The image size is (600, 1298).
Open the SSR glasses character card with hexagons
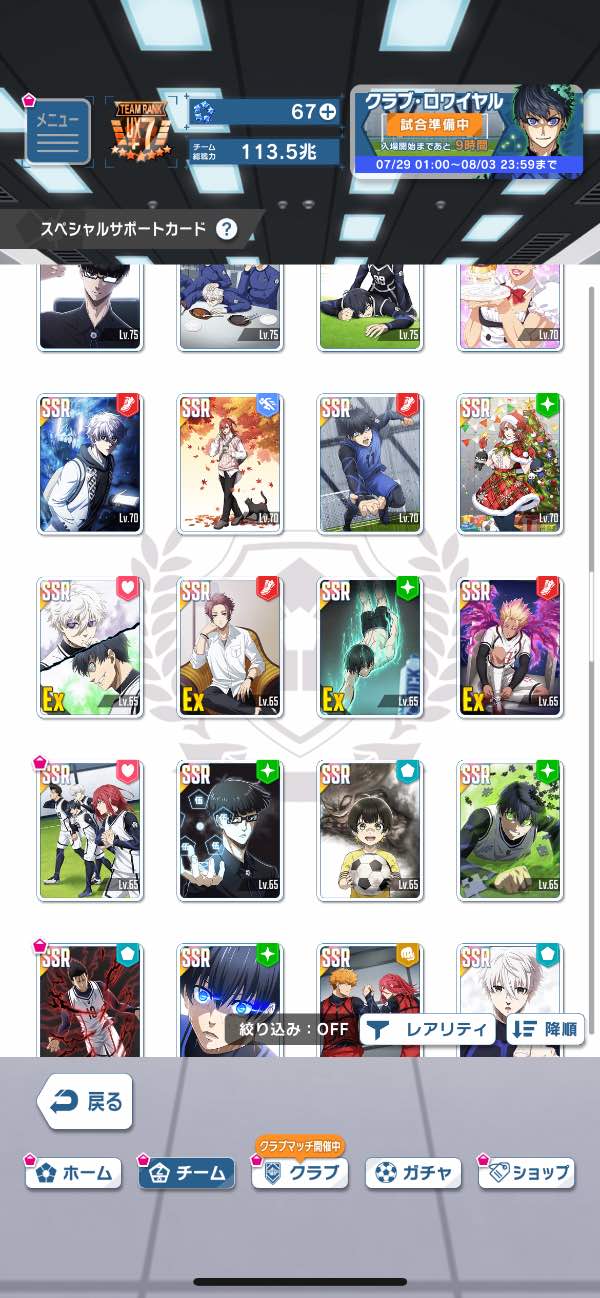click(230, 830)
